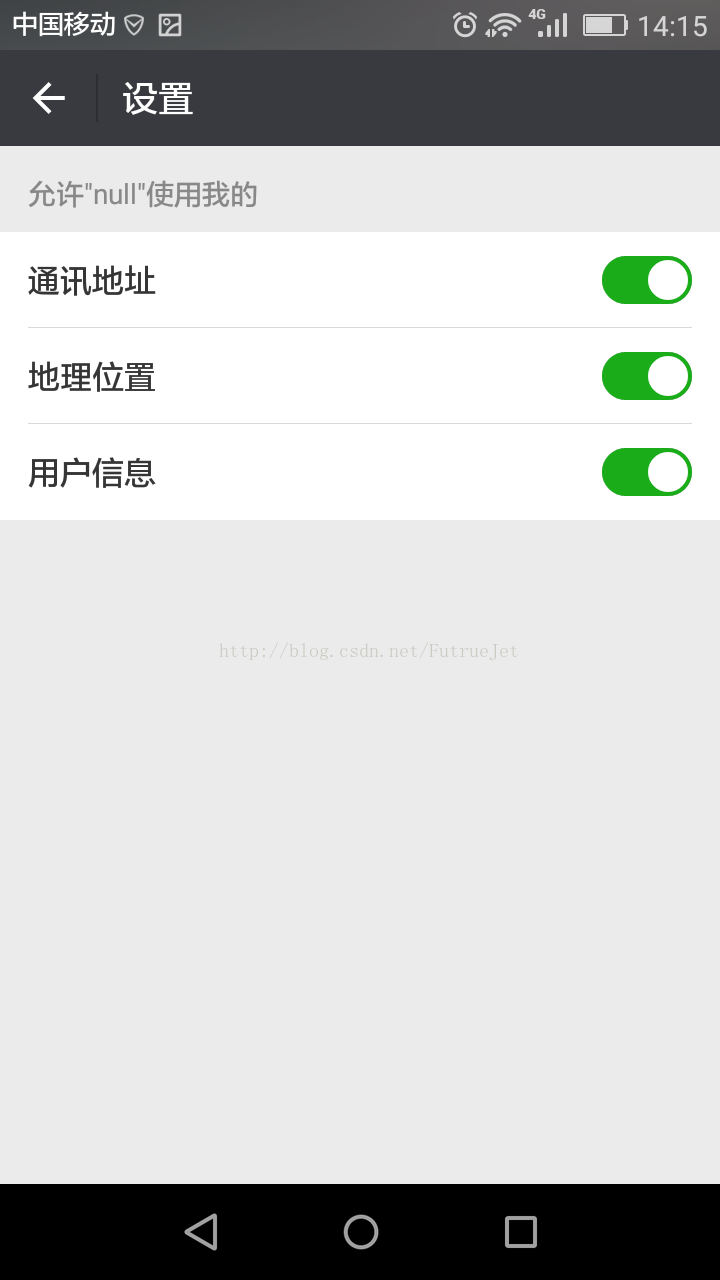720x1280 pixels.
Task: Tap the system home button
Action: [361, 1232]
